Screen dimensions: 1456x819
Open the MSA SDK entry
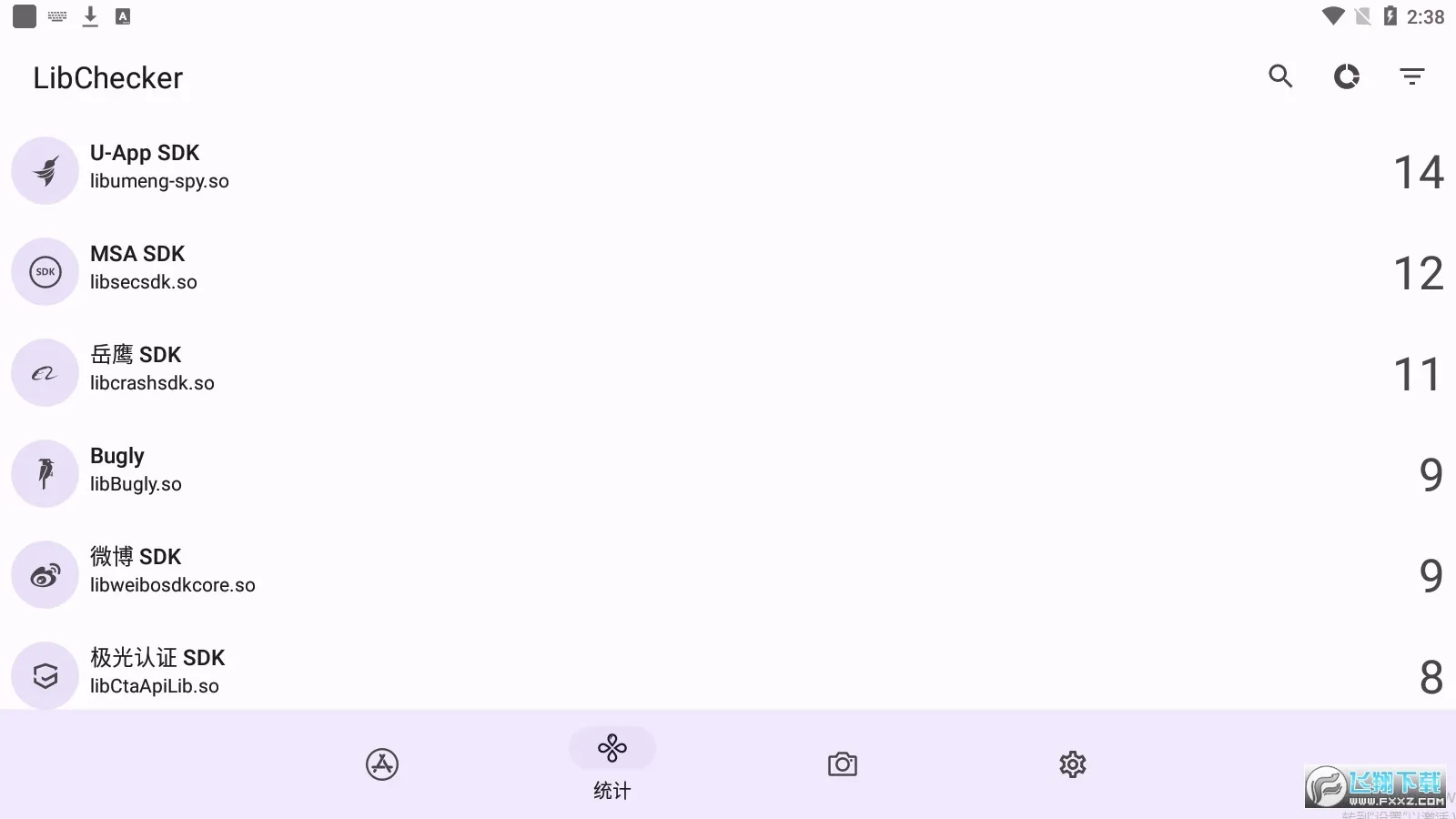pos(728,271)
